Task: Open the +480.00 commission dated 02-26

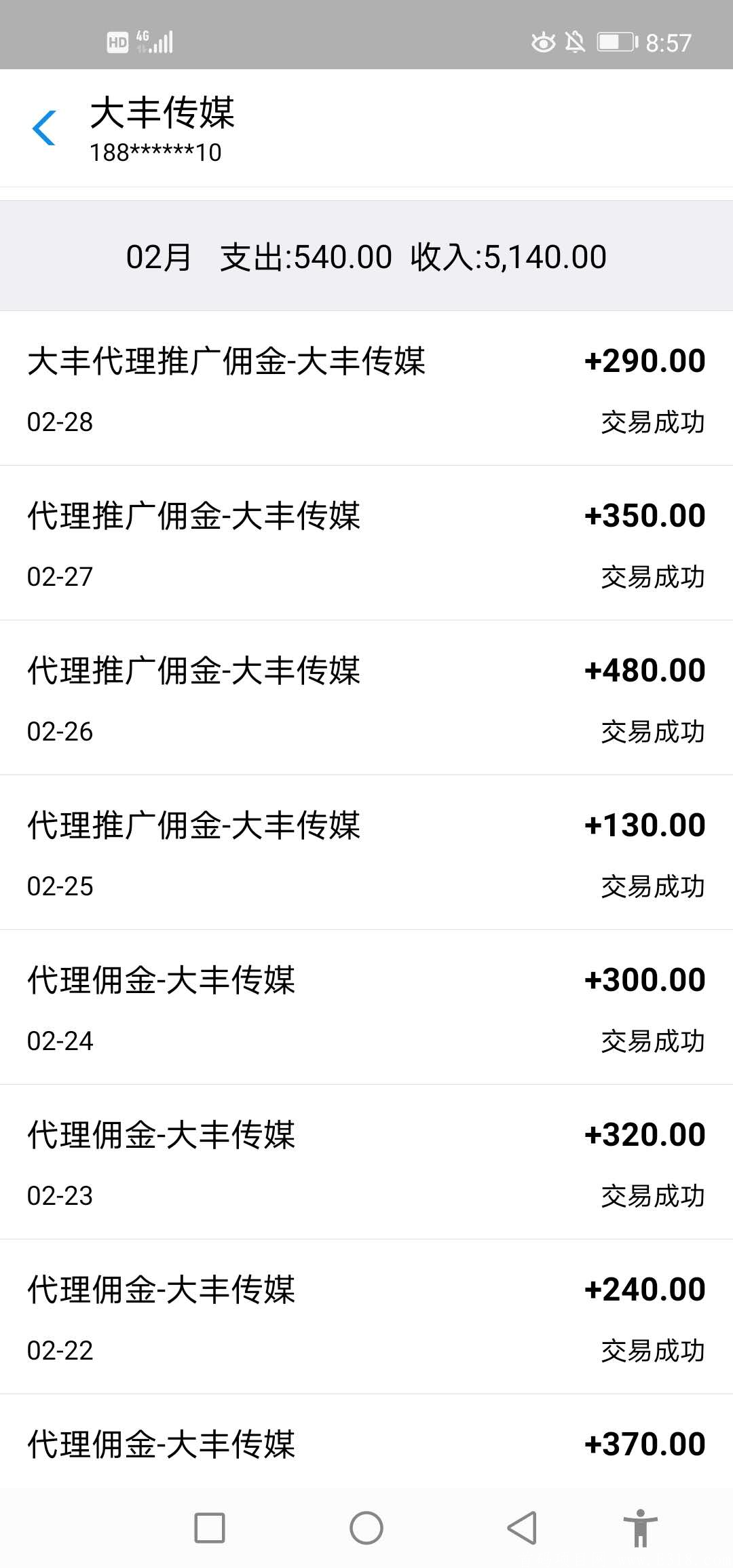Action: point(366,699)
